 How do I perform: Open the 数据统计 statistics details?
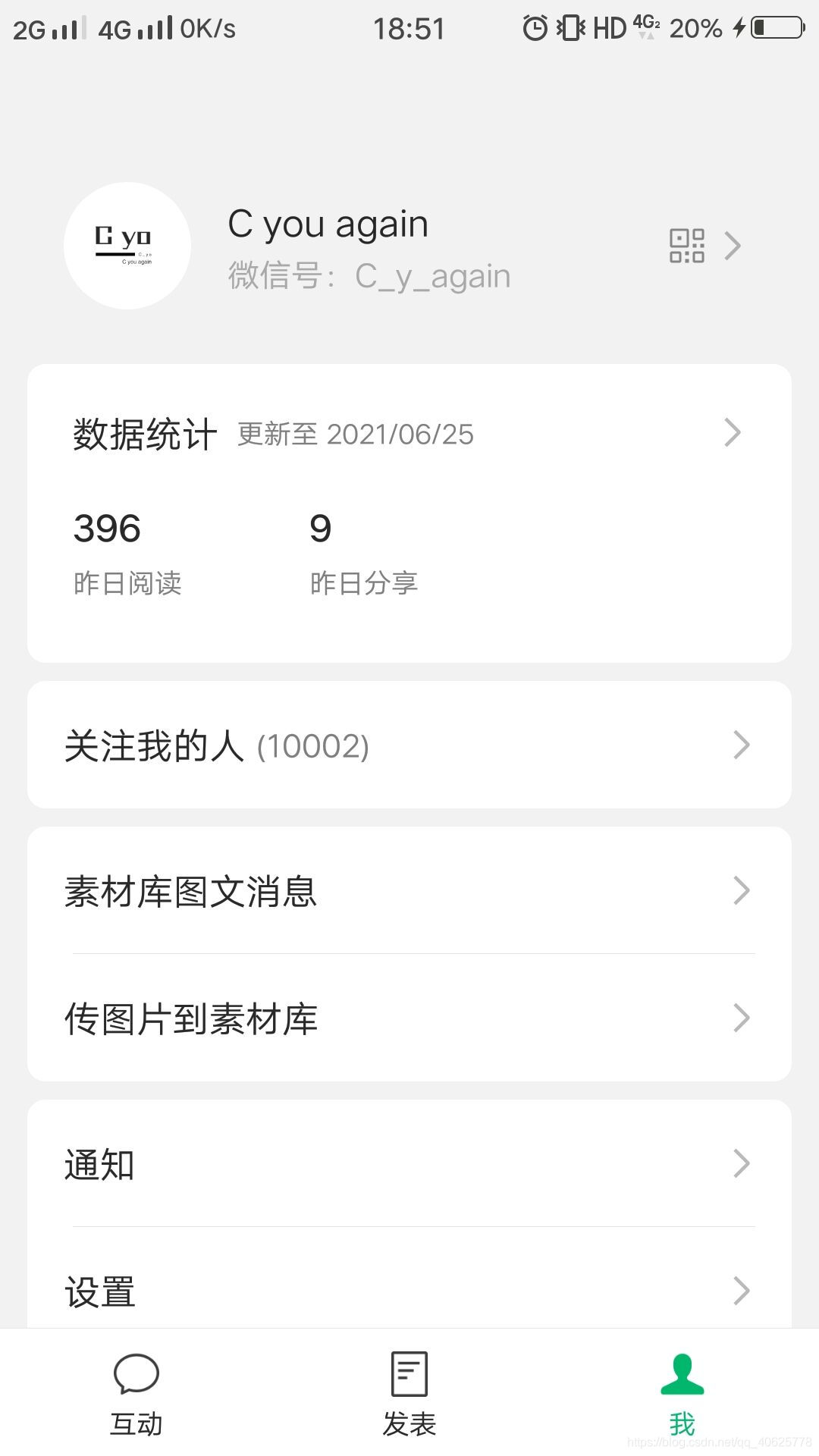[x=409, y=434]
